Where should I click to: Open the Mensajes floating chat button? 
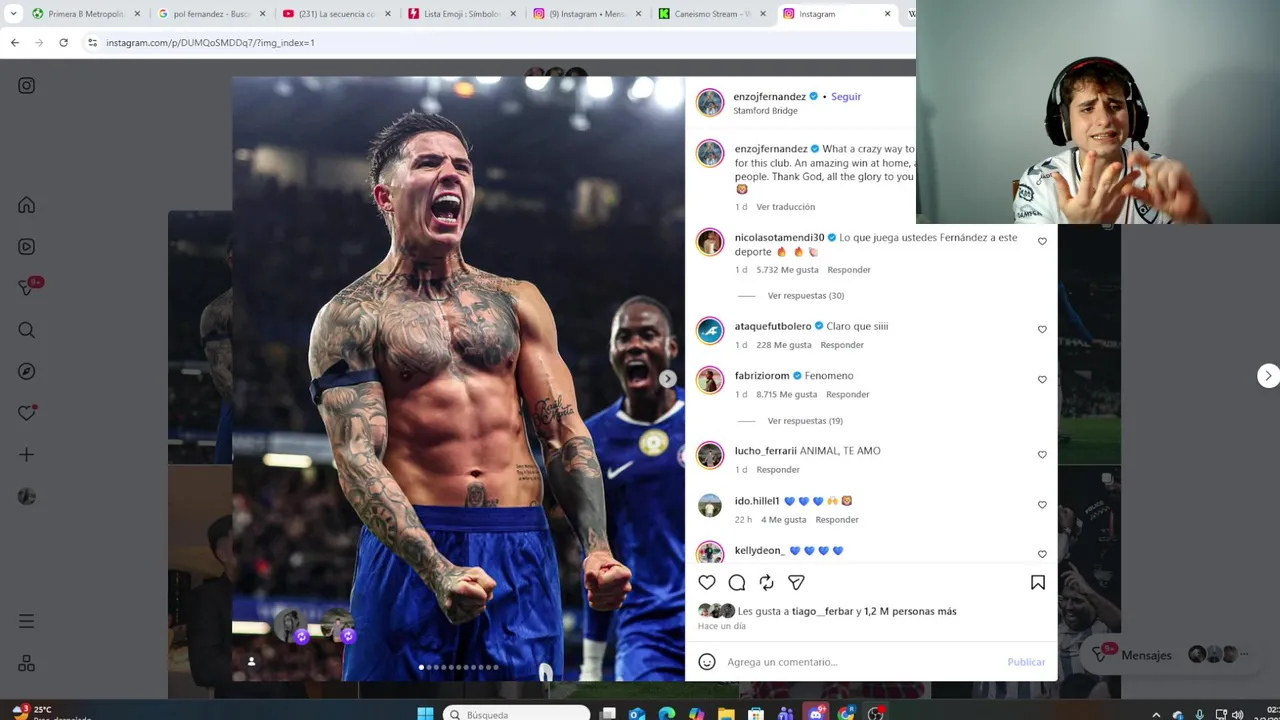(x=1135, y=655)
